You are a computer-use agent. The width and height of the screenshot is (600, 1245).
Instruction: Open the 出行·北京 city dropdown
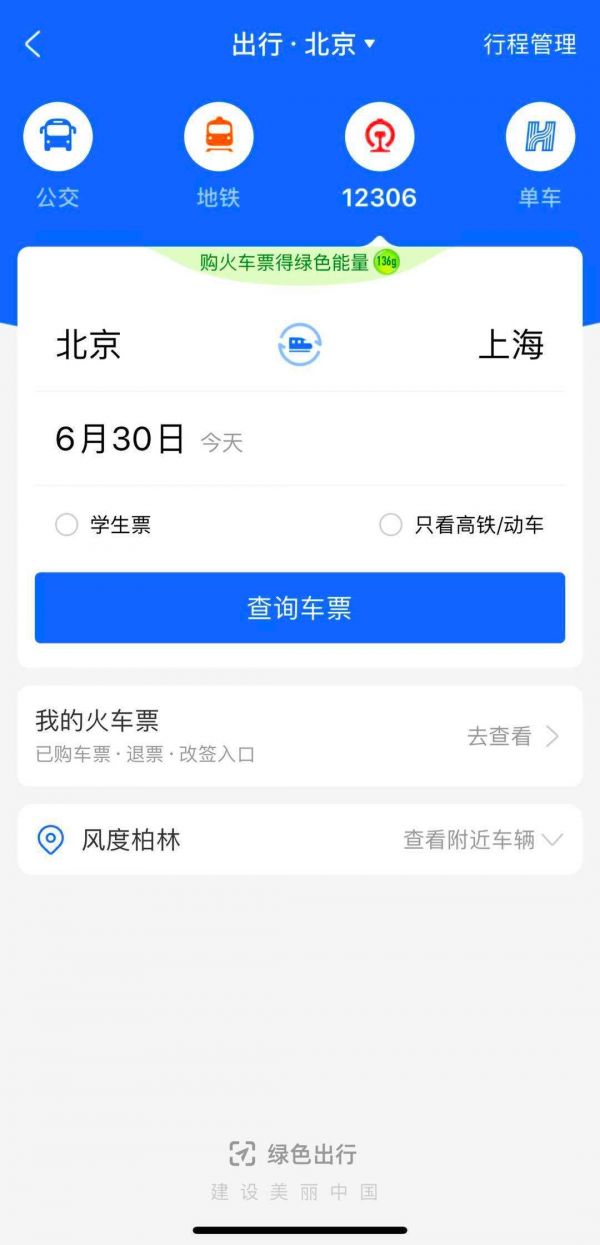coord(303,45)
